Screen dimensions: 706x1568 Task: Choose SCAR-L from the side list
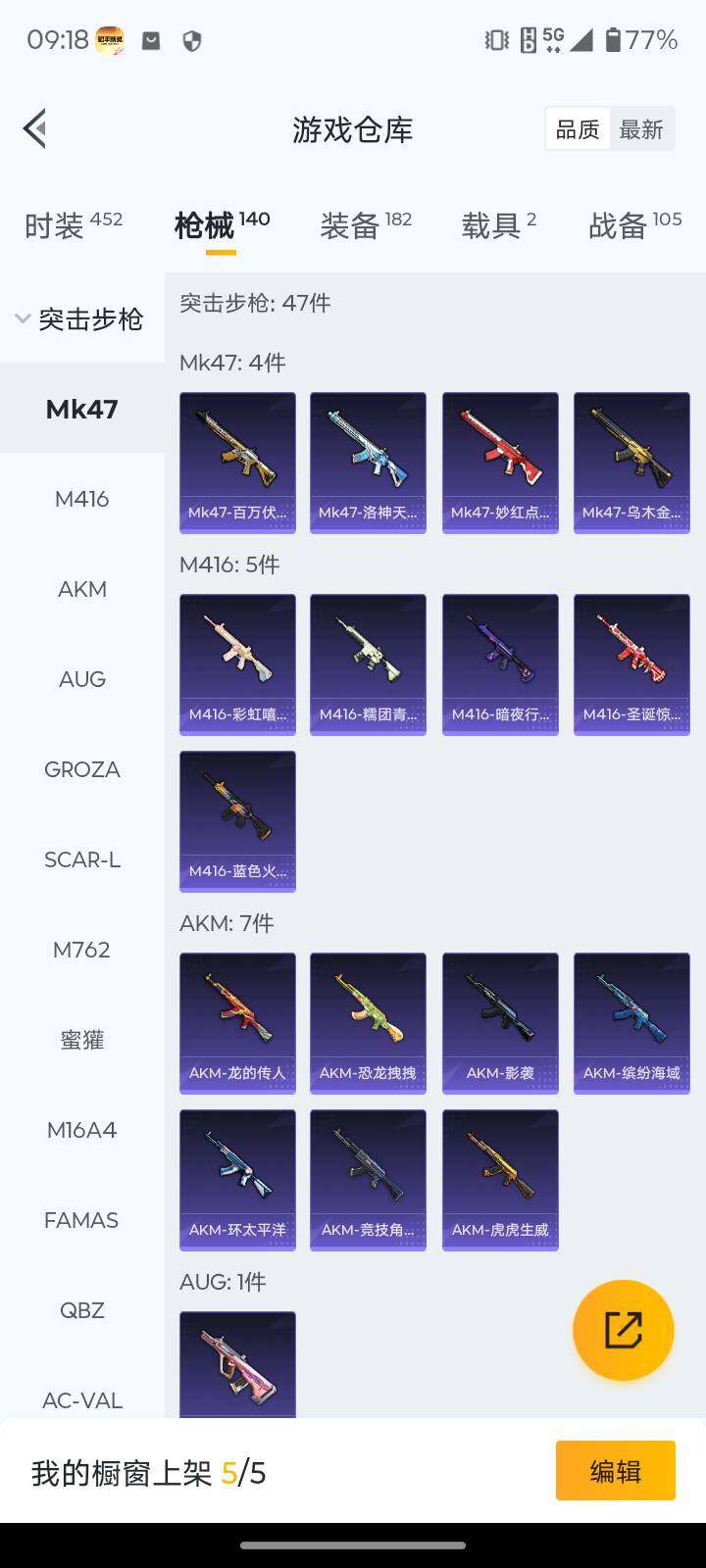click(81, 859)
